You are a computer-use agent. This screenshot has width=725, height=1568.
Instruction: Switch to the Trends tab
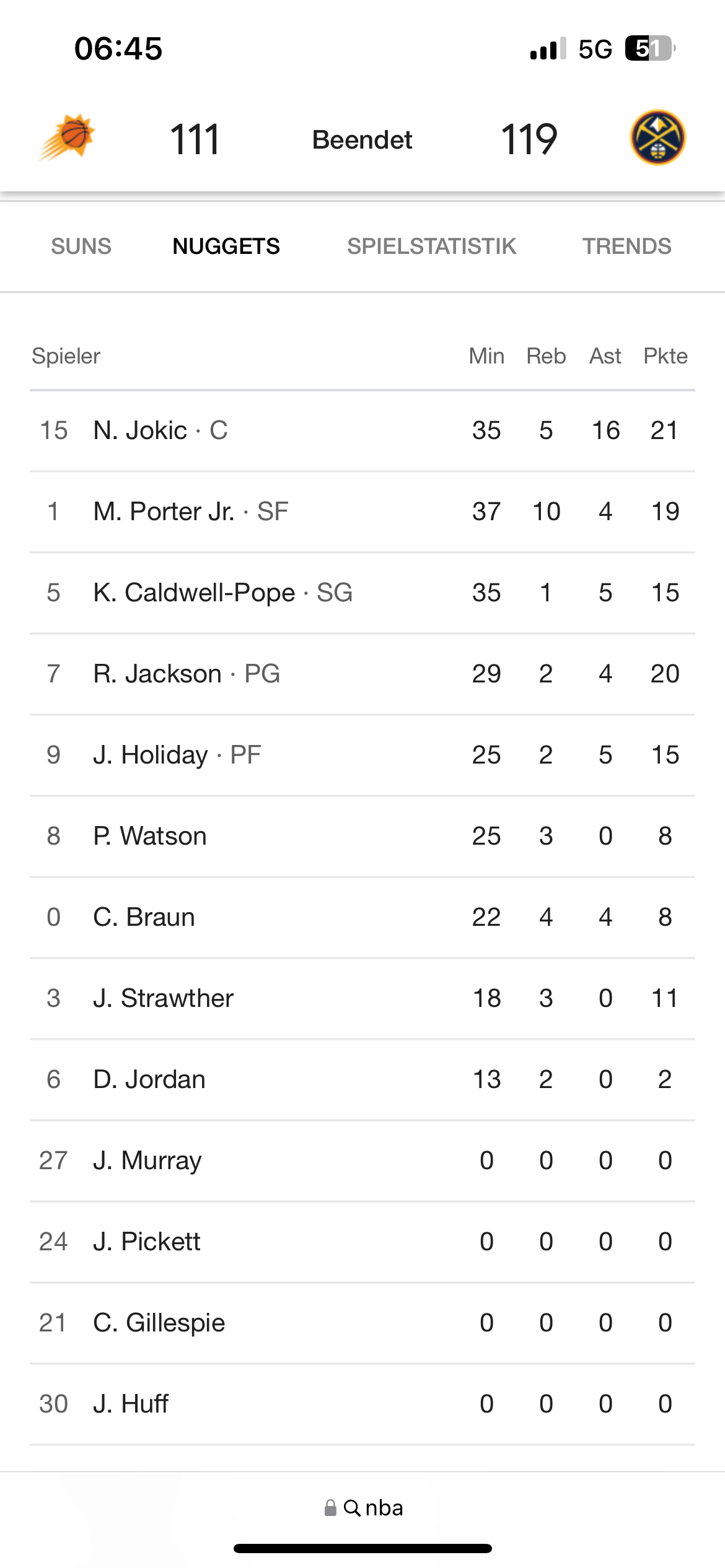click(x=626, y=246)
